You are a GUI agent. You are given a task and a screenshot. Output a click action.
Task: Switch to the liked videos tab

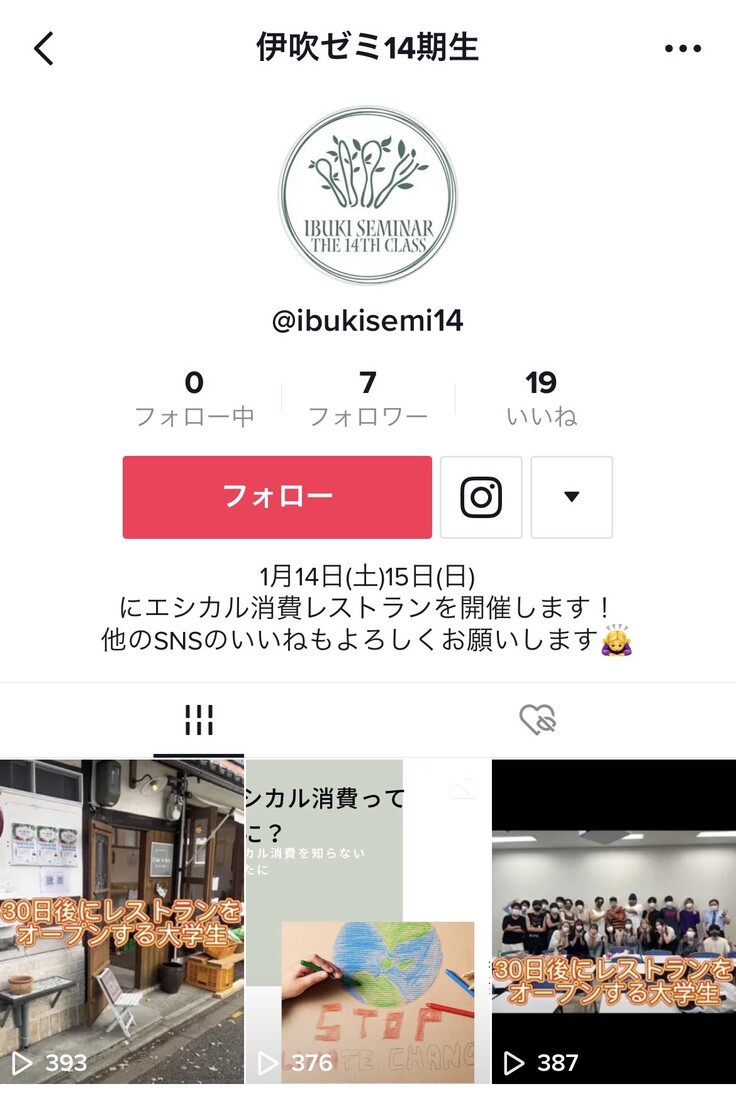[x=538, y=720]
